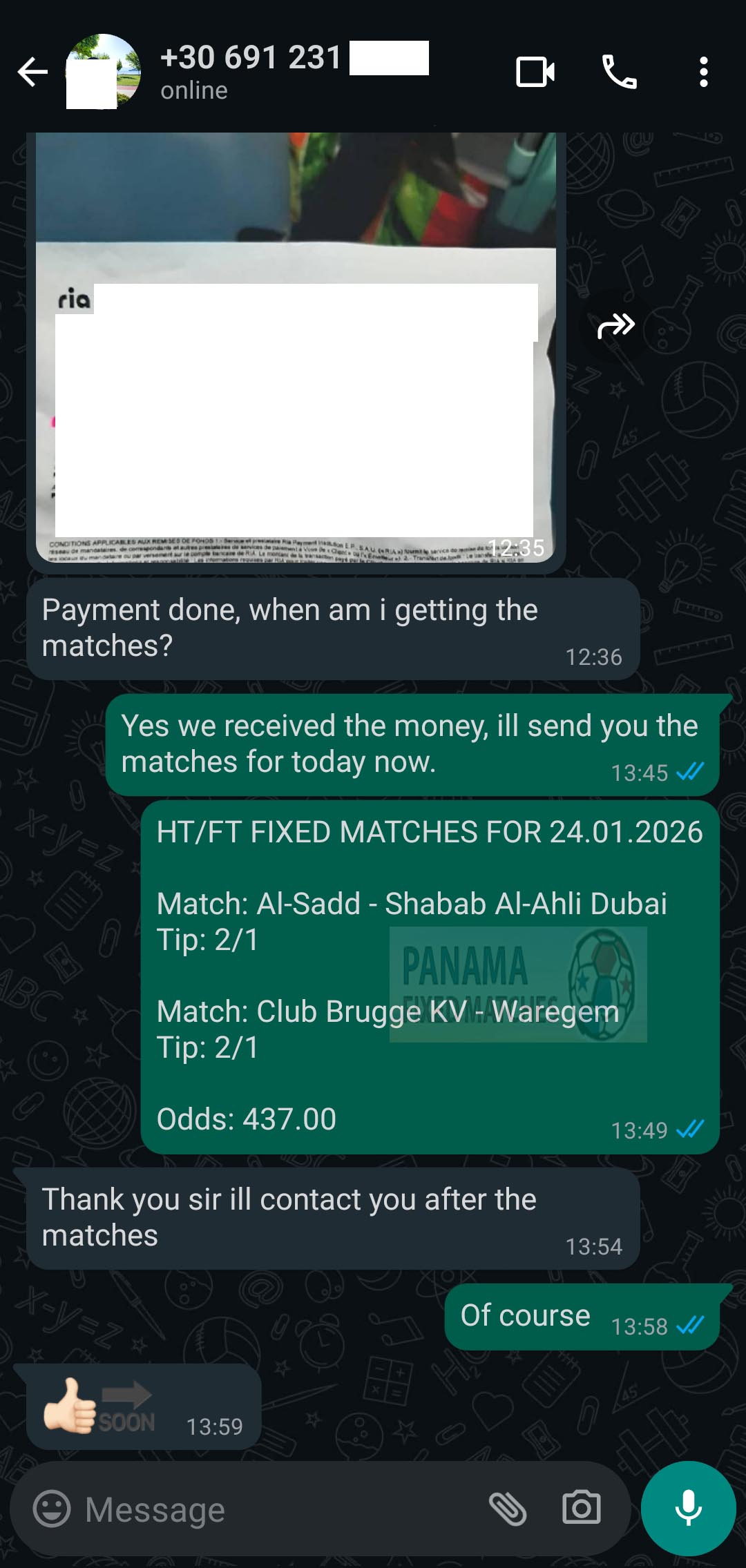Tap the microphone voice message button

[x=688, y=1508]
